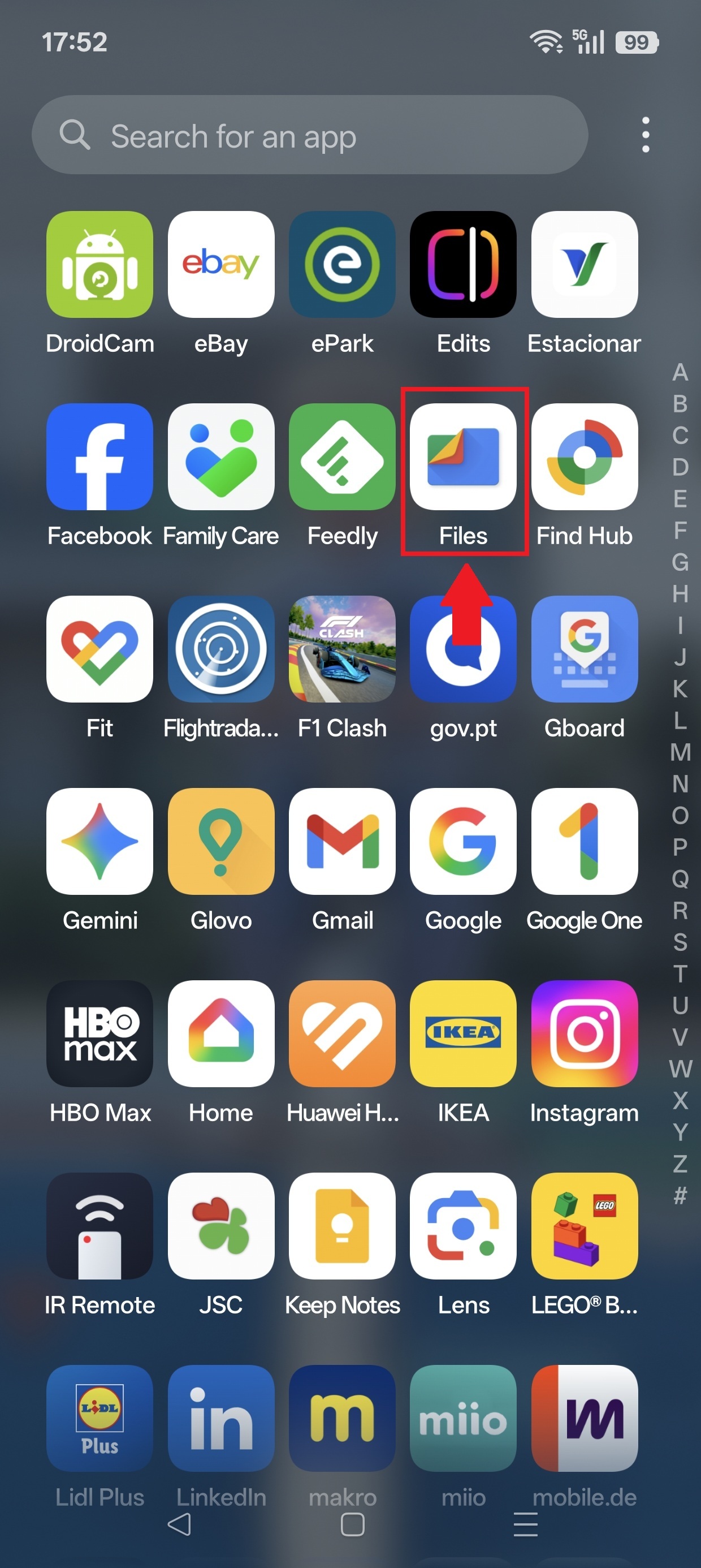
Task: Open Keep Notes
Action: tap(342, 1226)
